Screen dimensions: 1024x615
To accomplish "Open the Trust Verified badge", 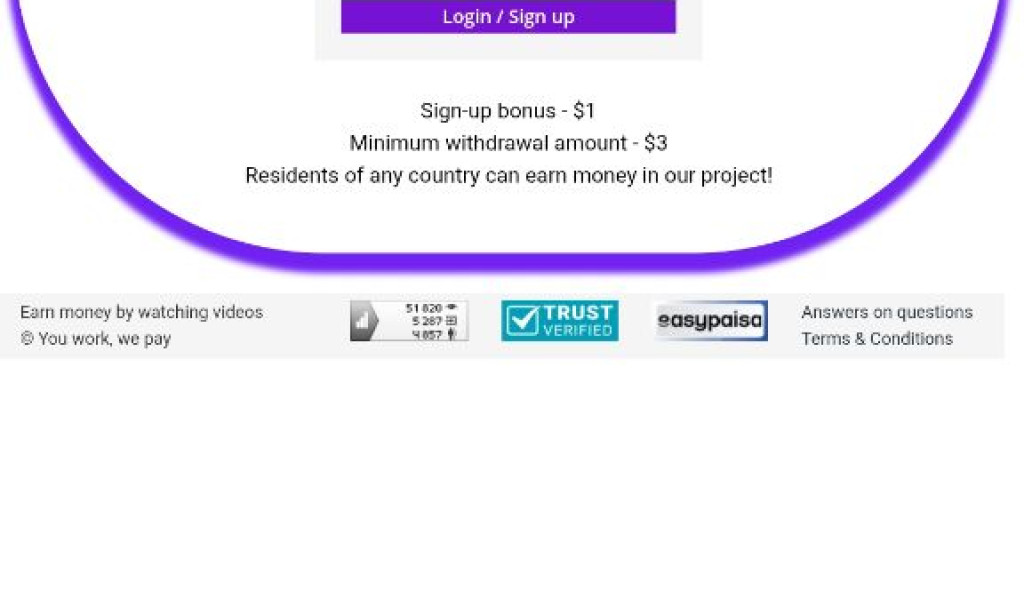I will pyautogui.click(x=559, y=321).
